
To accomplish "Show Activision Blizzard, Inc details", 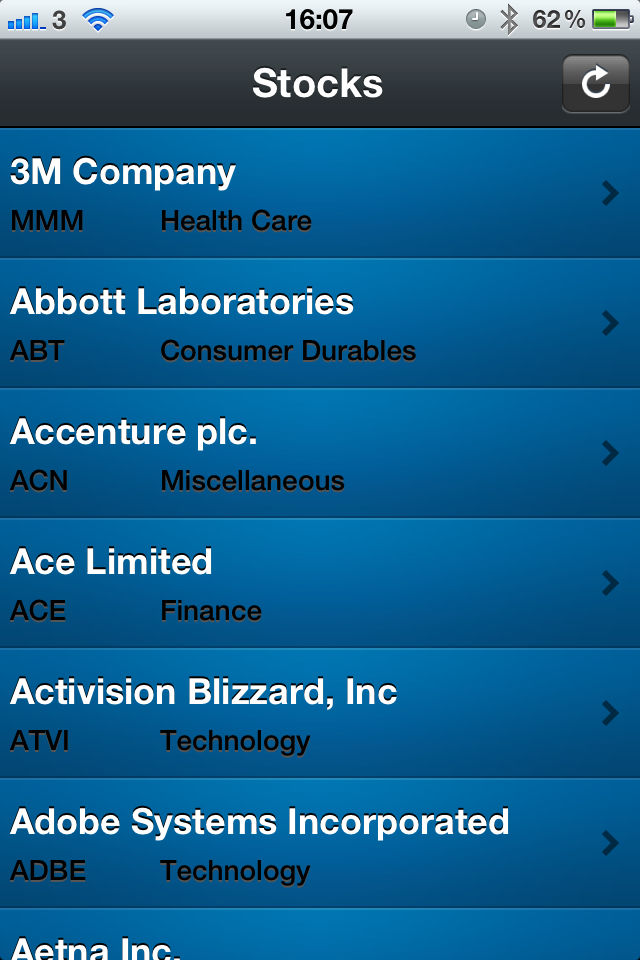I will click(x=320, y=714).
